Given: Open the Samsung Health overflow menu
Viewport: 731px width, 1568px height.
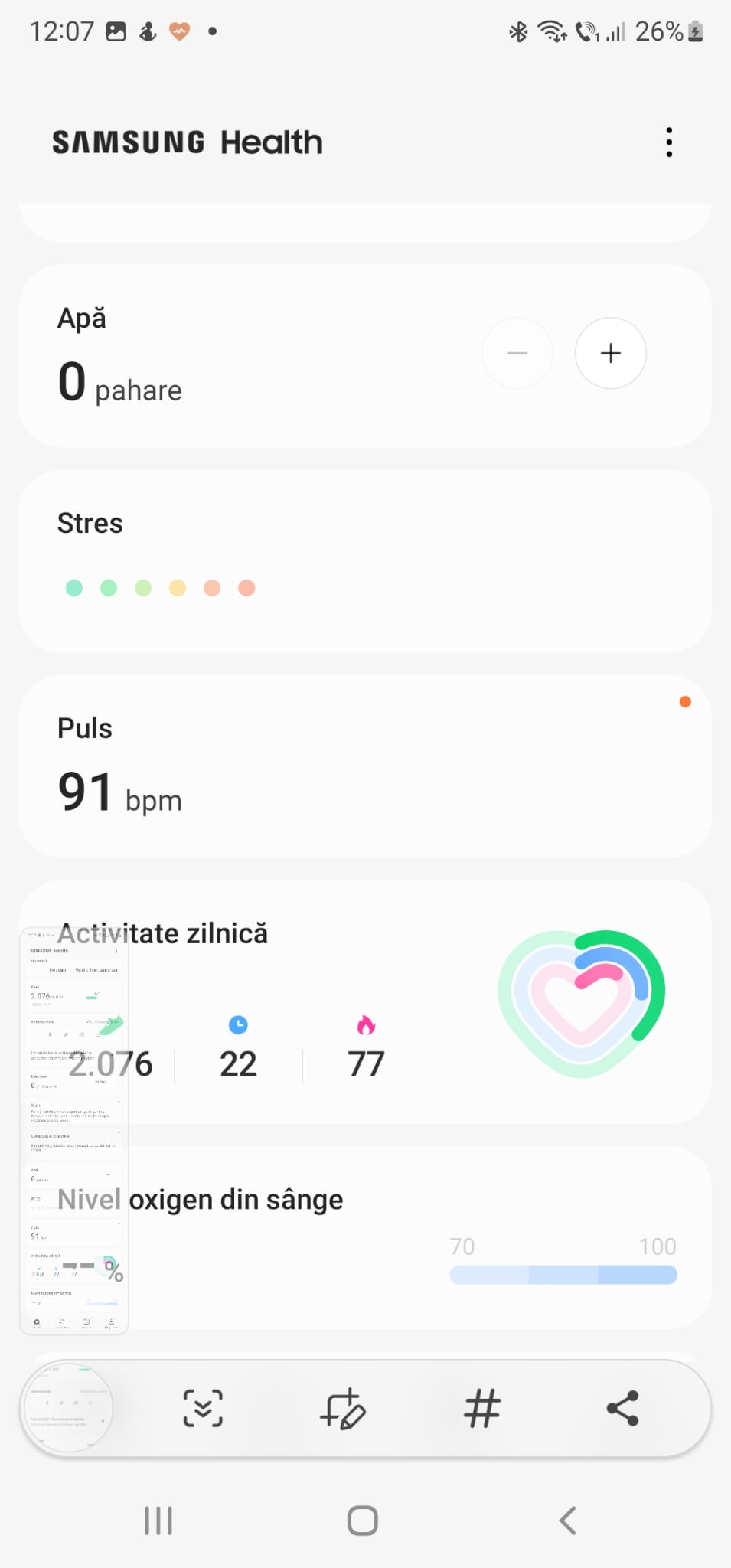Looking at the screenshot, I should click(669, 142).
